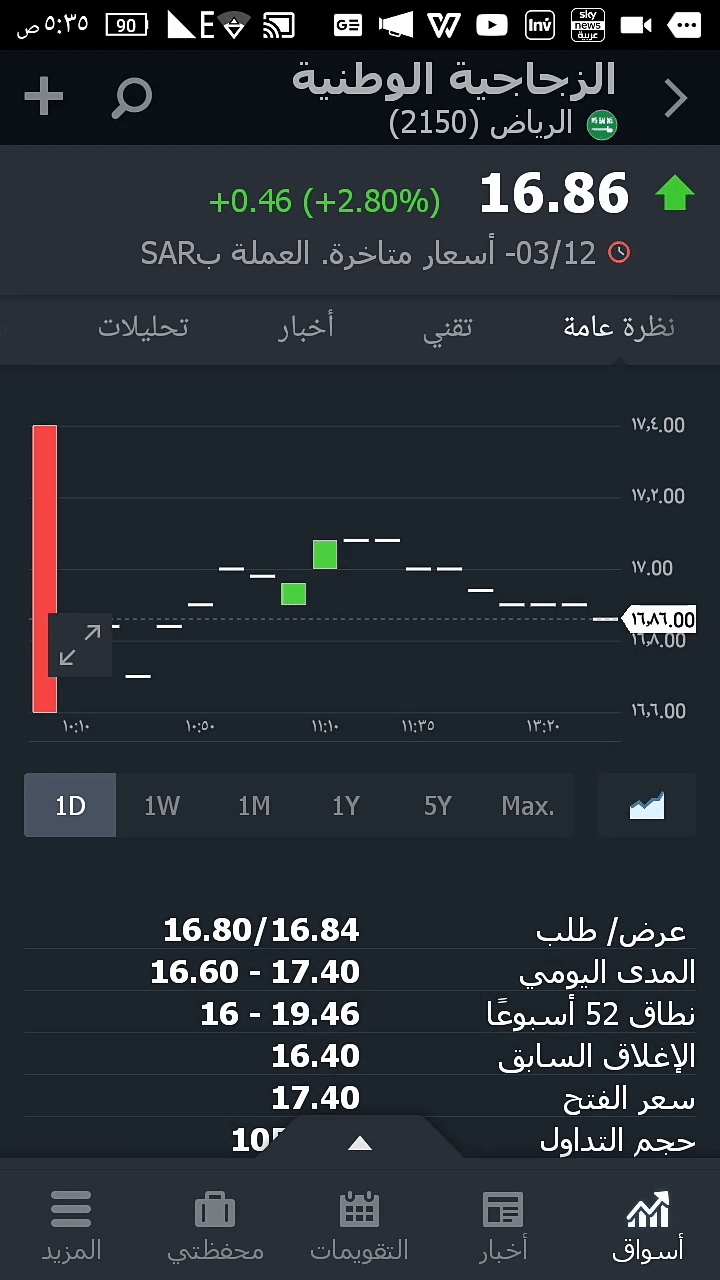Add this stock to a watchlist
The image size is (720, 1280).
coord(44,97)
